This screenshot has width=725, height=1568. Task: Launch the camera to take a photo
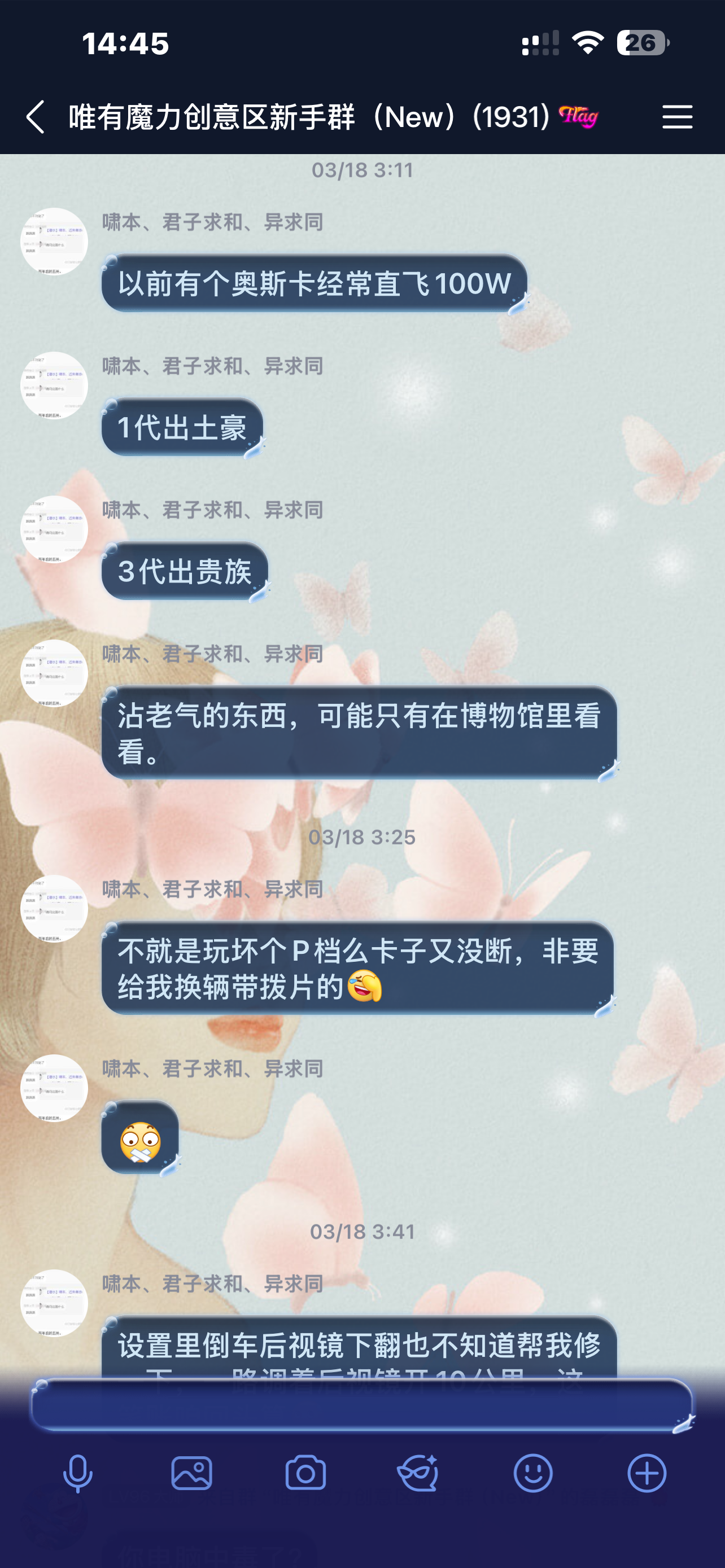(x=305, y=1473)
